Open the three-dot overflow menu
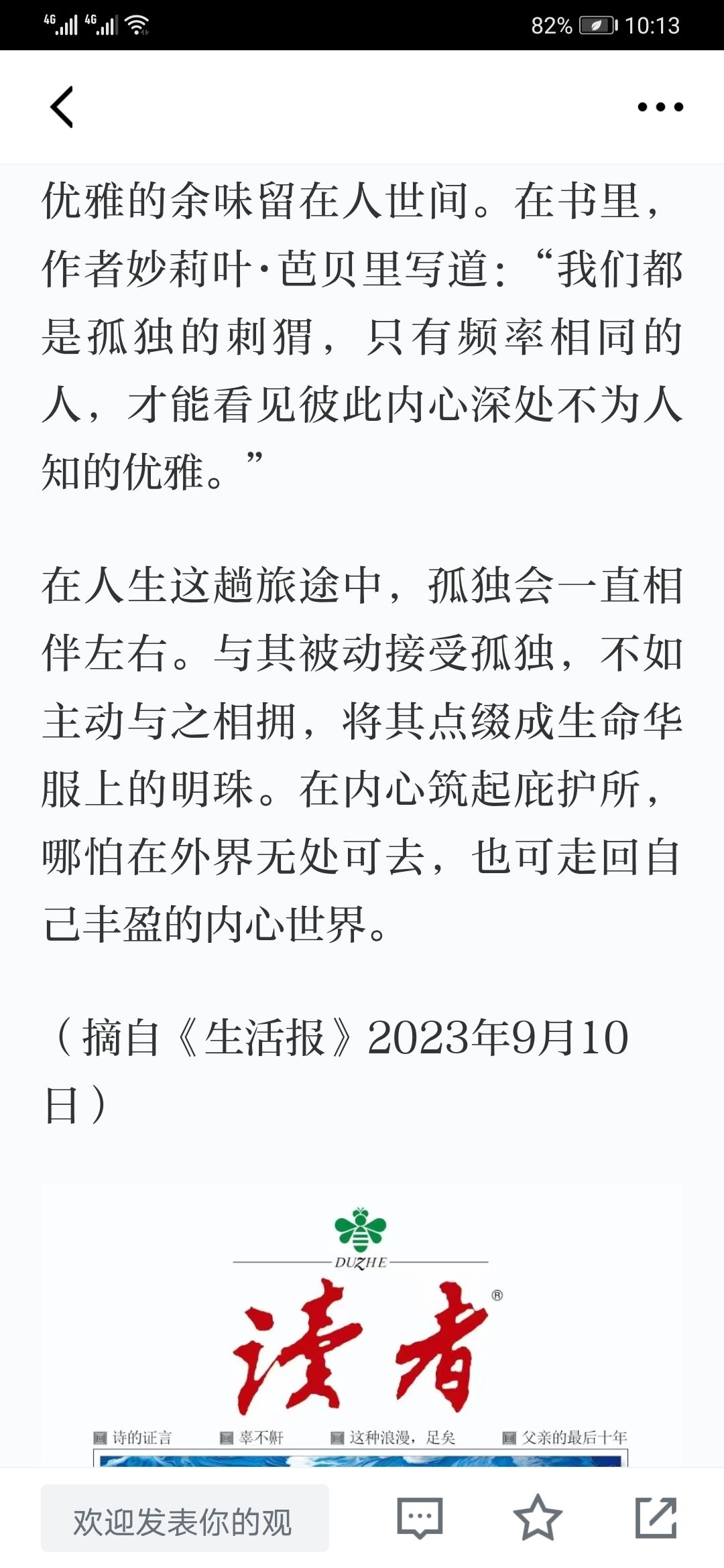The height and width of the screenshot is (1568, 724). [x=660, y=107]
